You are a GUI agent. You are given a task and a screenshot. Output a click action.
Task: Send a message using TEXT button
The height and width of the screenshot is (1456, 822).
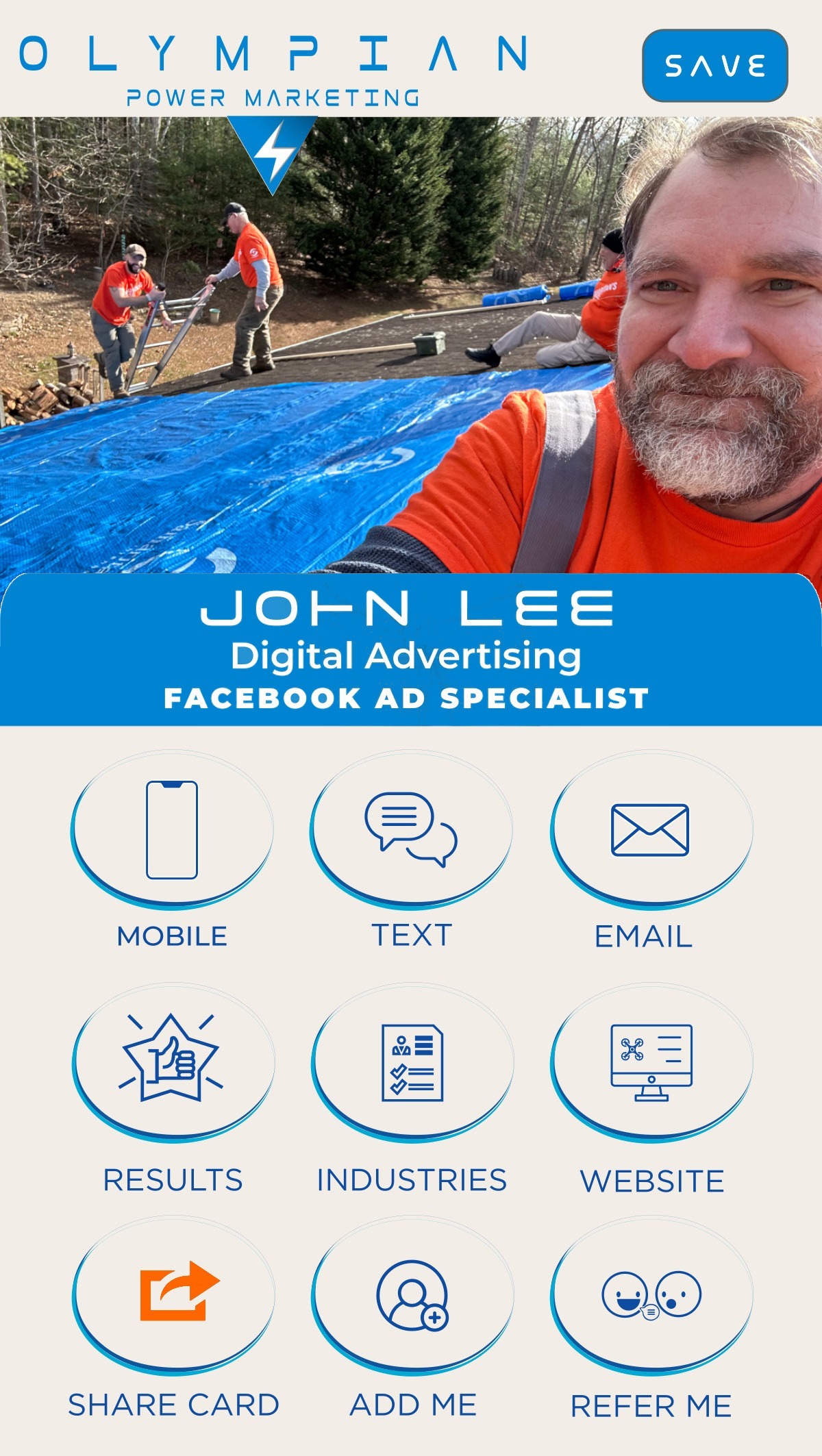click(411, 829)
